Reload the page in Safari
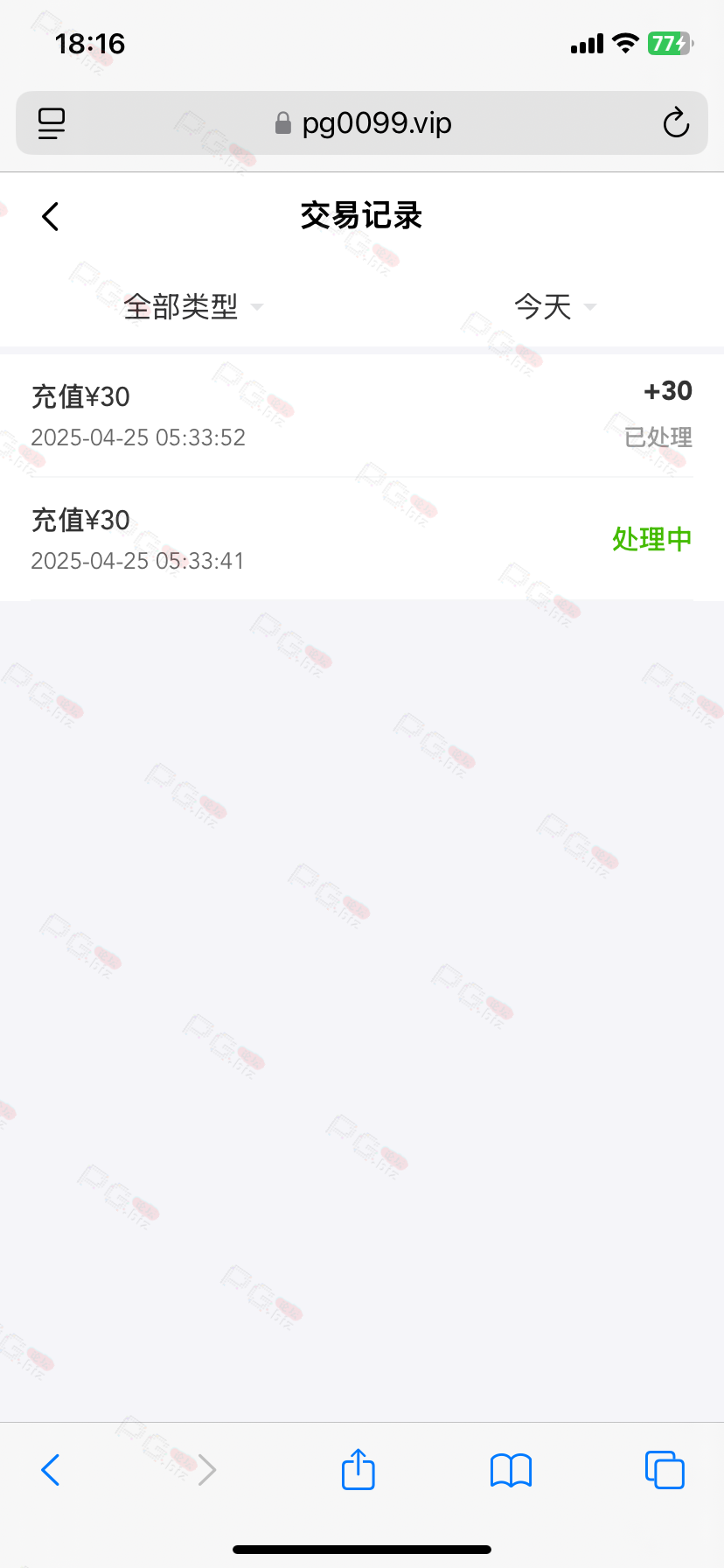This screenshot has height=1568, width=724. point(676,123)
